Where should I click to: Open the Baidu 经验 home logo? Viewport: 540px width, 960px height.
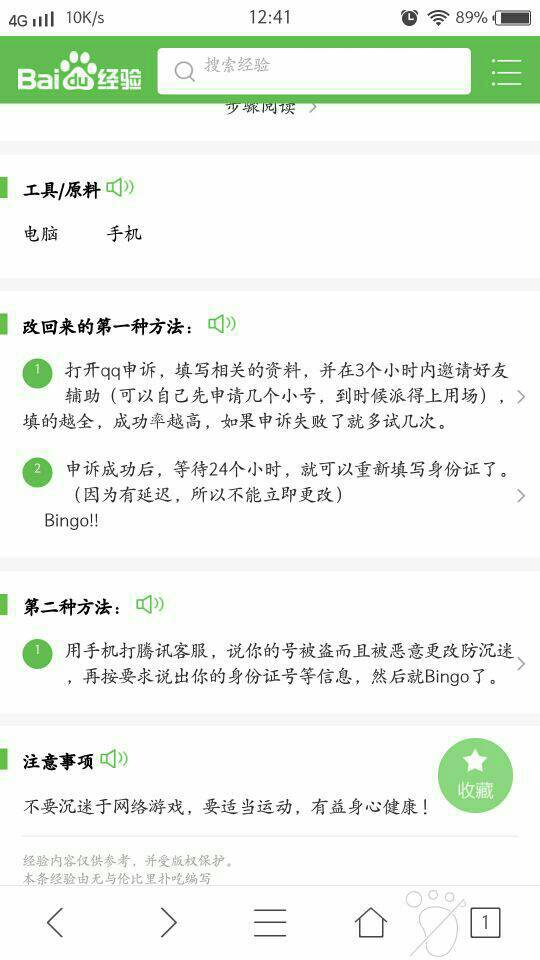coord(80,72)
